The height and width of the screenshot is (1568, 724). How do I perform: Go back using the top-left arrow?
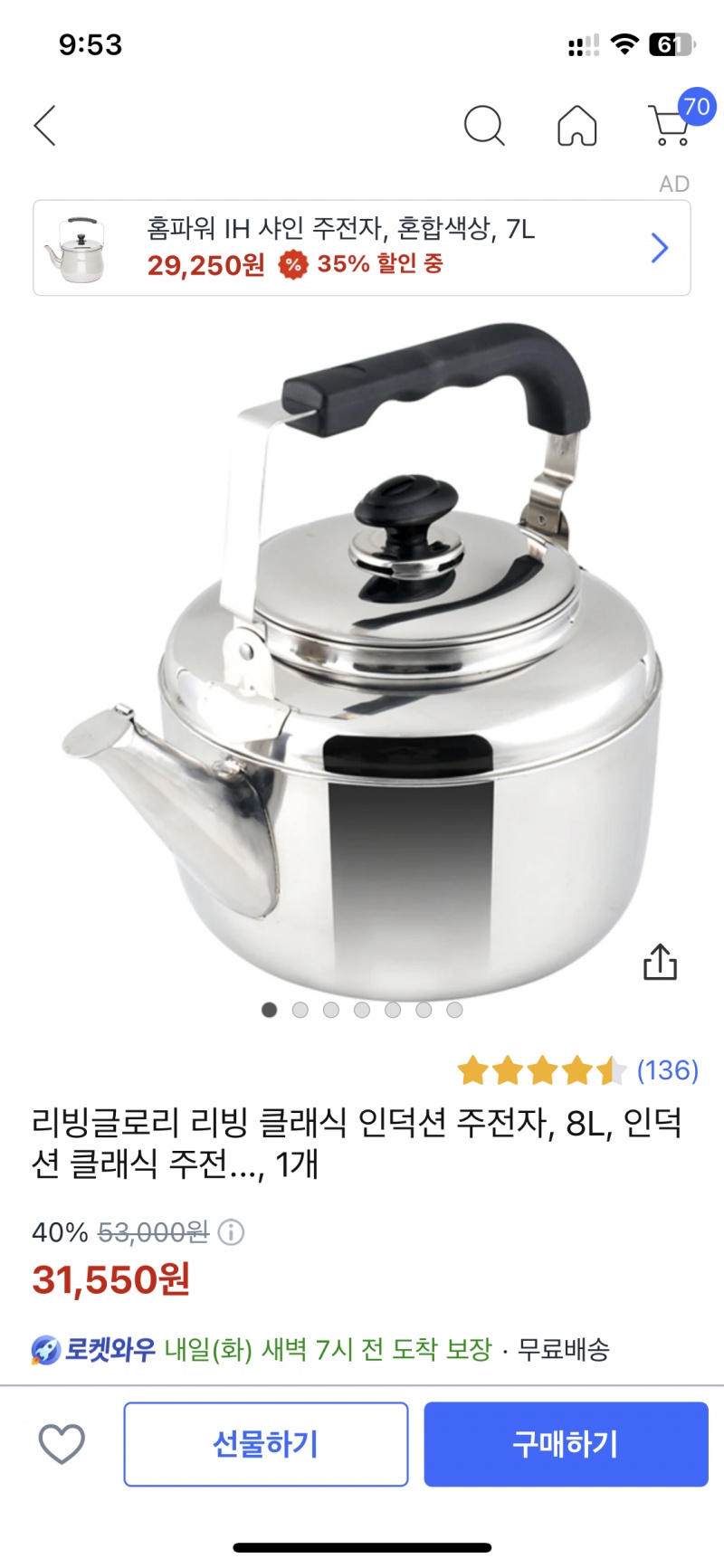pyautogui.click(x=45, y=126)
